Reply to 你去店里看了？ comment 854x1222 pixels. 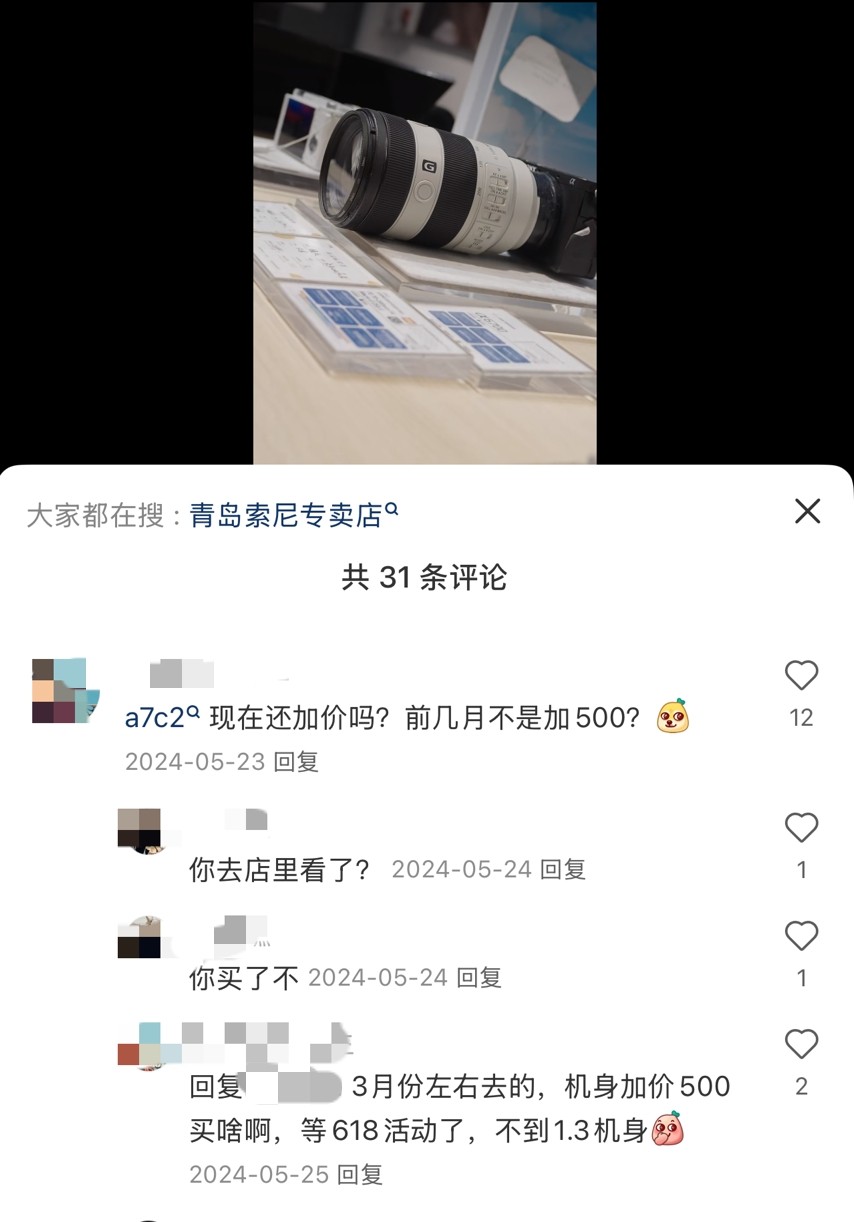tap(562, 870)
